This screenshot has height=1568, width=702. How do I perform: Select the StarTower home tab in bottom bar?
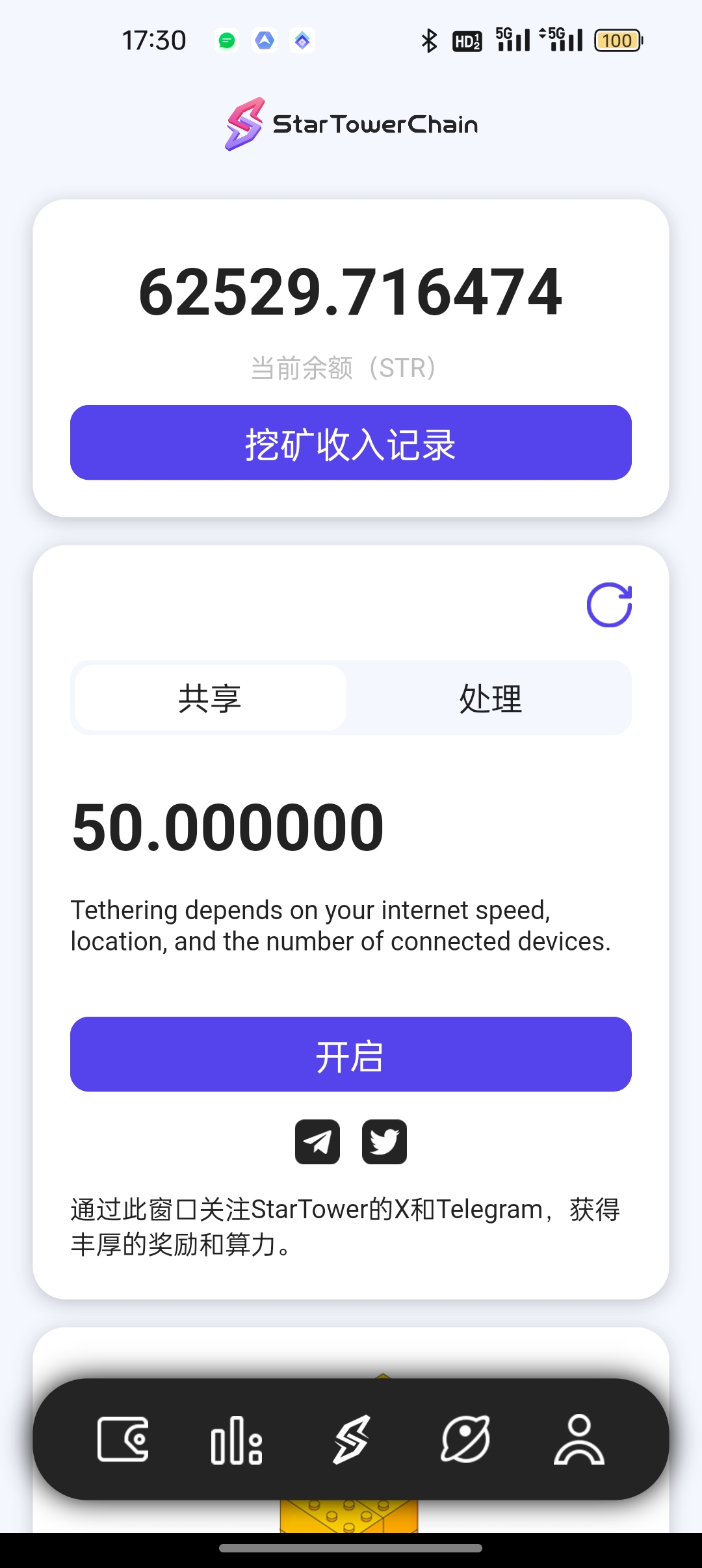click(x=351, y=1439)
